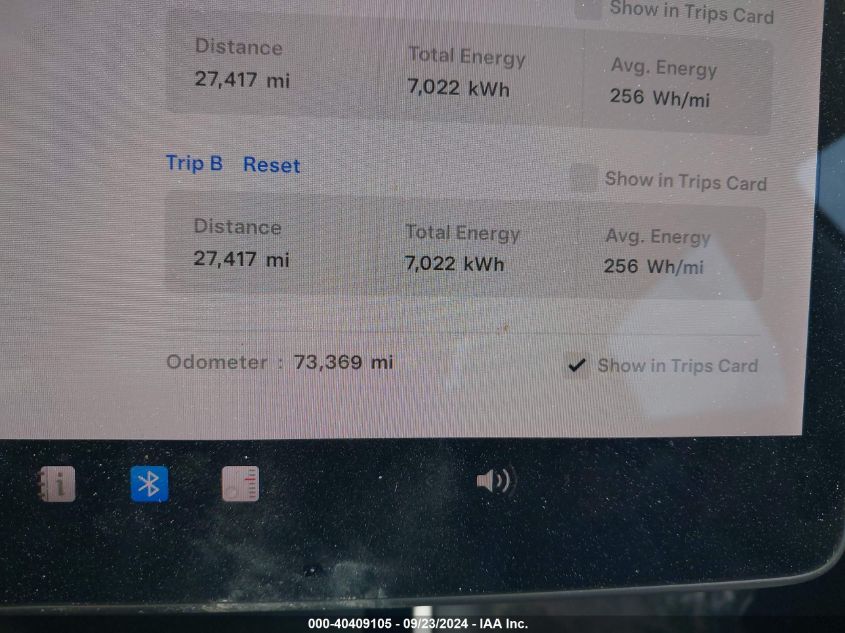Image resolution: width=845 pixels, height=633 pixels.
Task: Reset the Trip B counter
Action: pos(271,165)
